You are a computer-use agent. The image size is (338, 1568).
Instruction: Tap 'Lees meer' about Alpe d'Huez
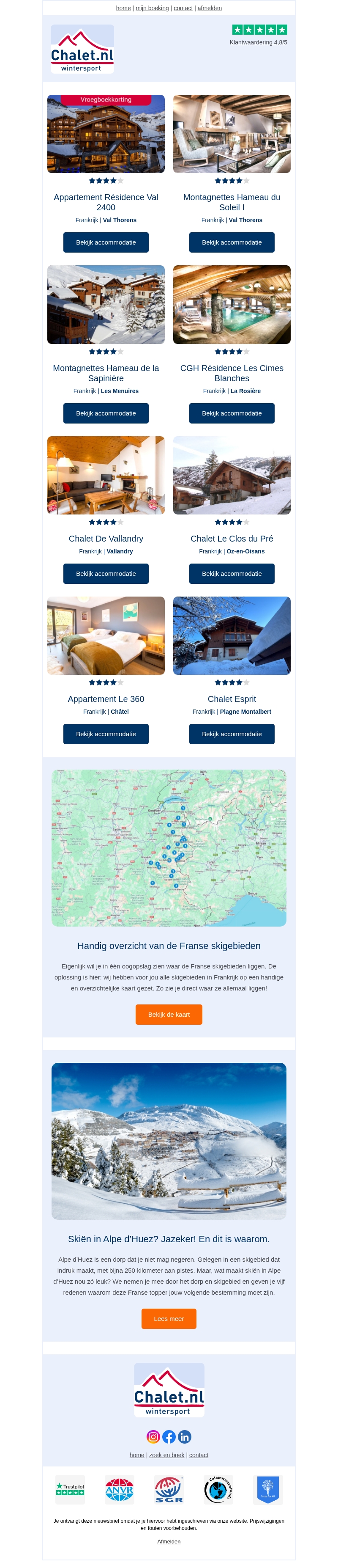point(169,1319)
